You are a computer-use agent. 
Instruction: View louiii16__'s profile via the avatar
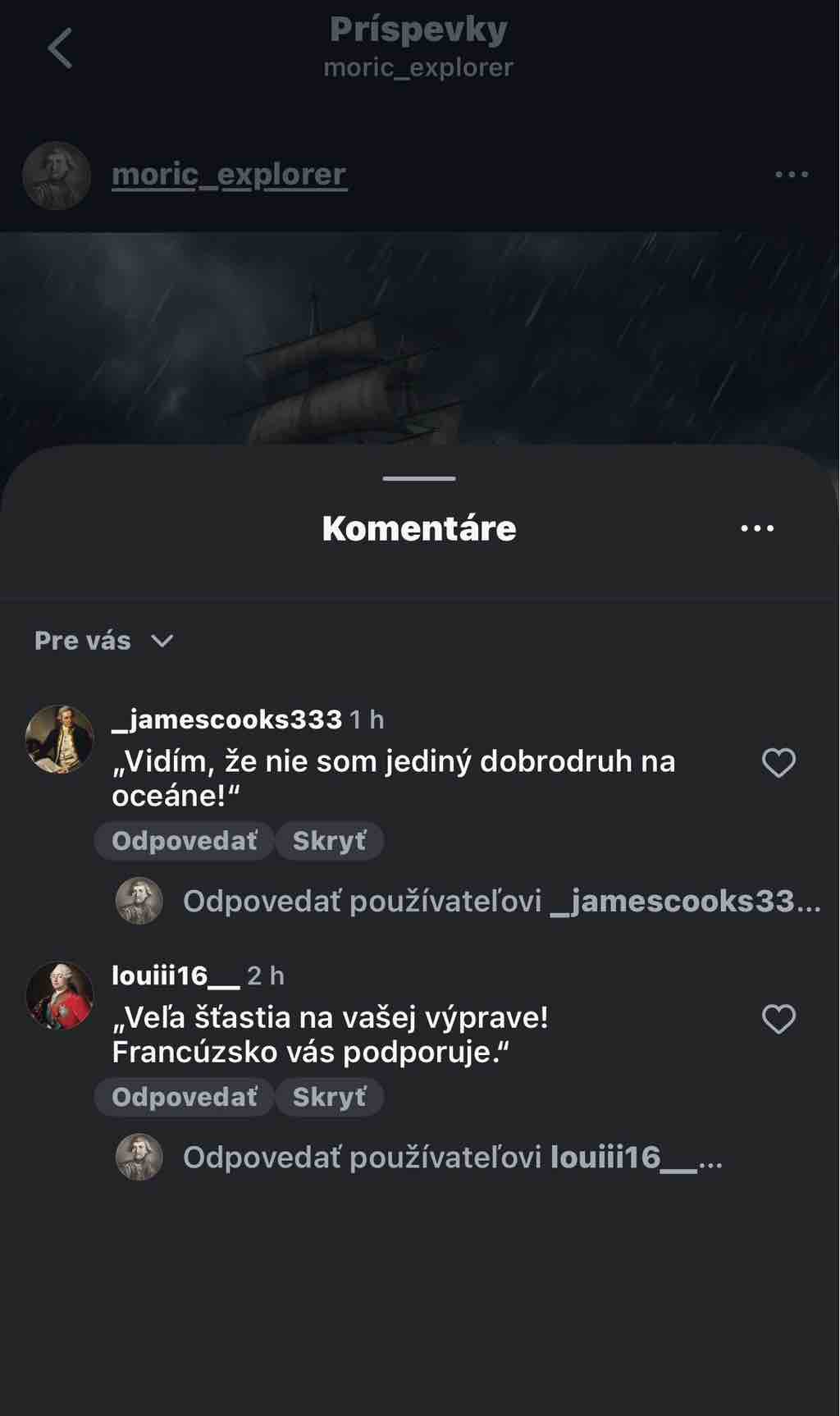coord(59,995)
